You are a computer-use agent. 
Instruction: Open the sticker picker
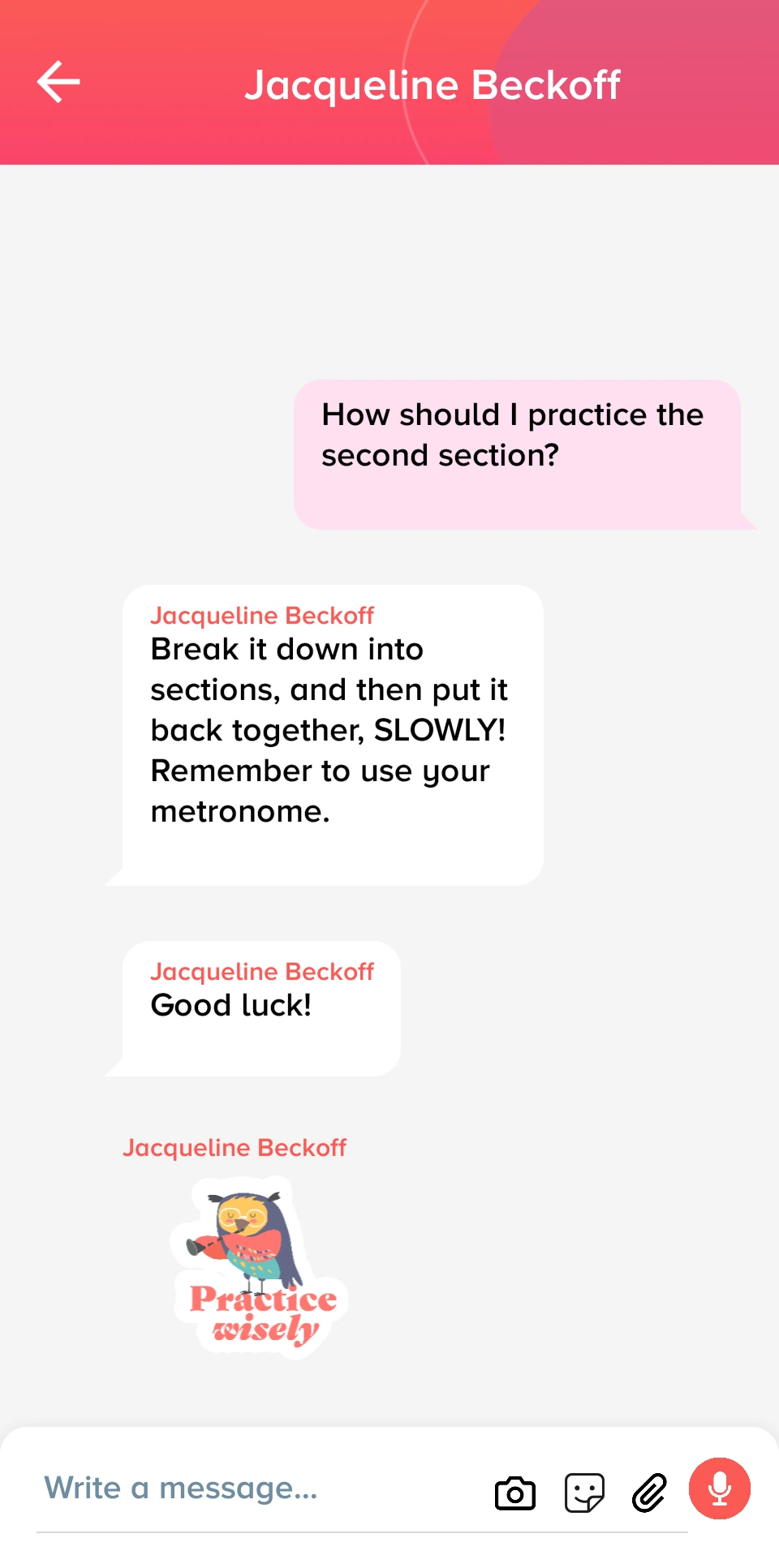(584, 1493)
